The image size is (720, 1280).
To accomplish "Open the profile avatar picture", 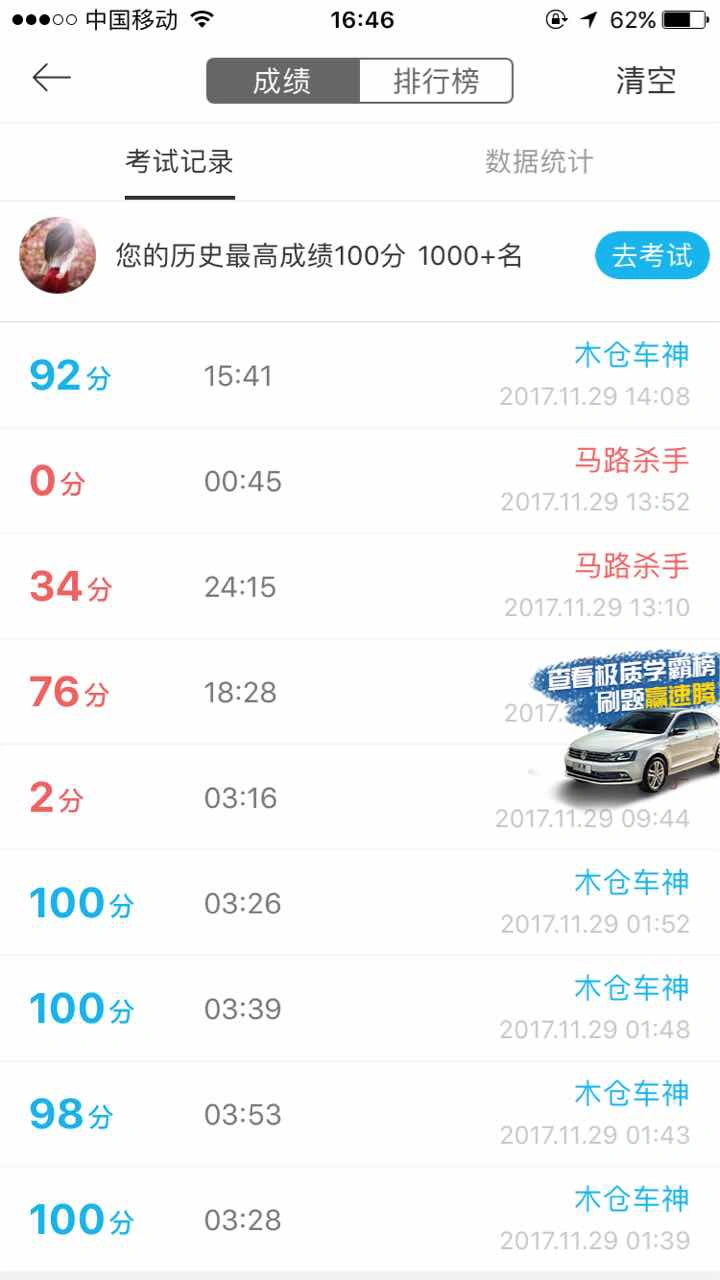I will 58,256.
